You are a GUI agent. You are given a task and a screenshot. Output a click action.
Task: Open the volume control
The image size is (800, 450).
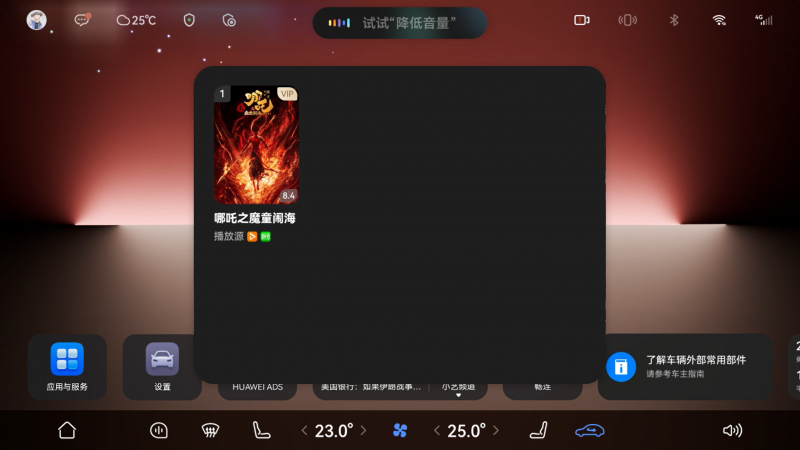[x=733, y=430]
